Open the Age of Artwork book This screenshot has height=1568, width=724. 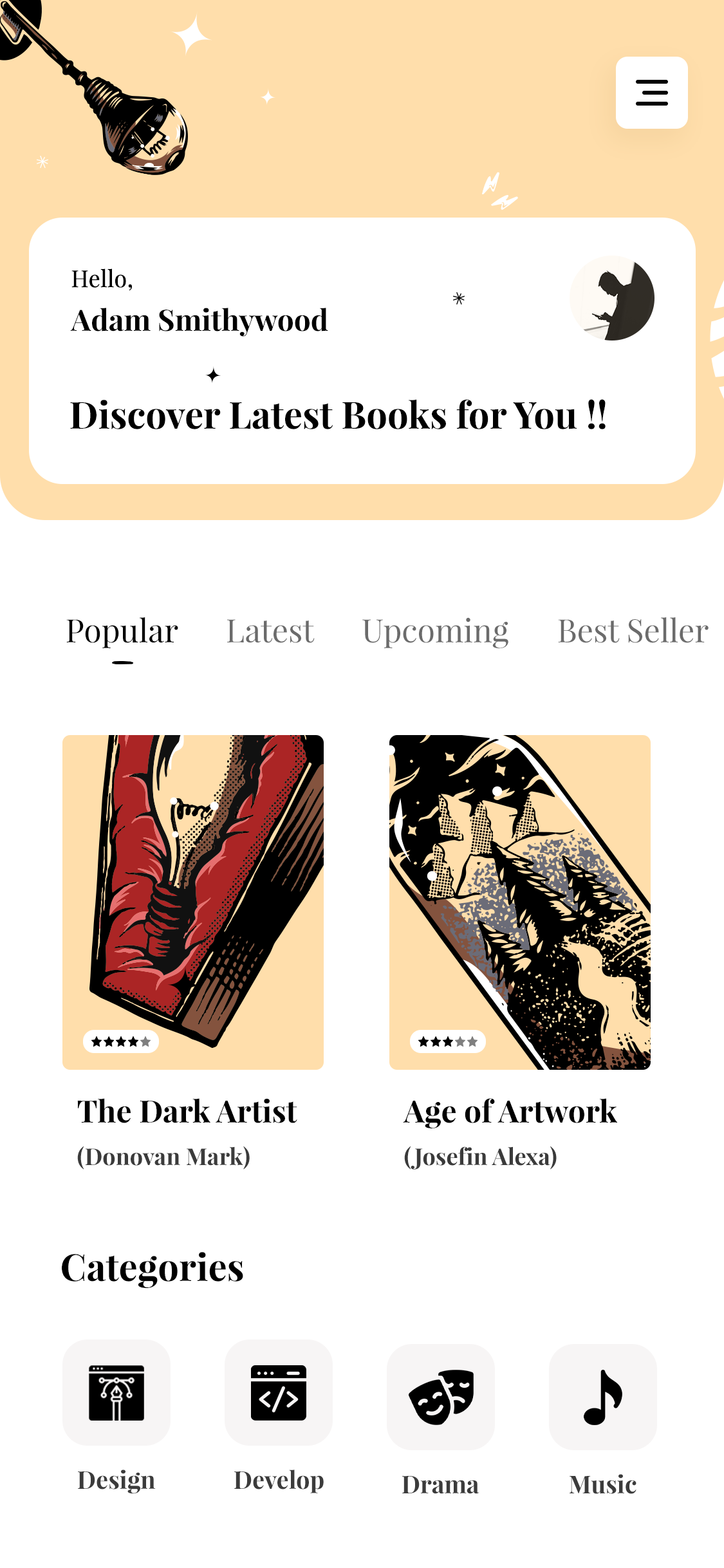[x=520, y=902]
